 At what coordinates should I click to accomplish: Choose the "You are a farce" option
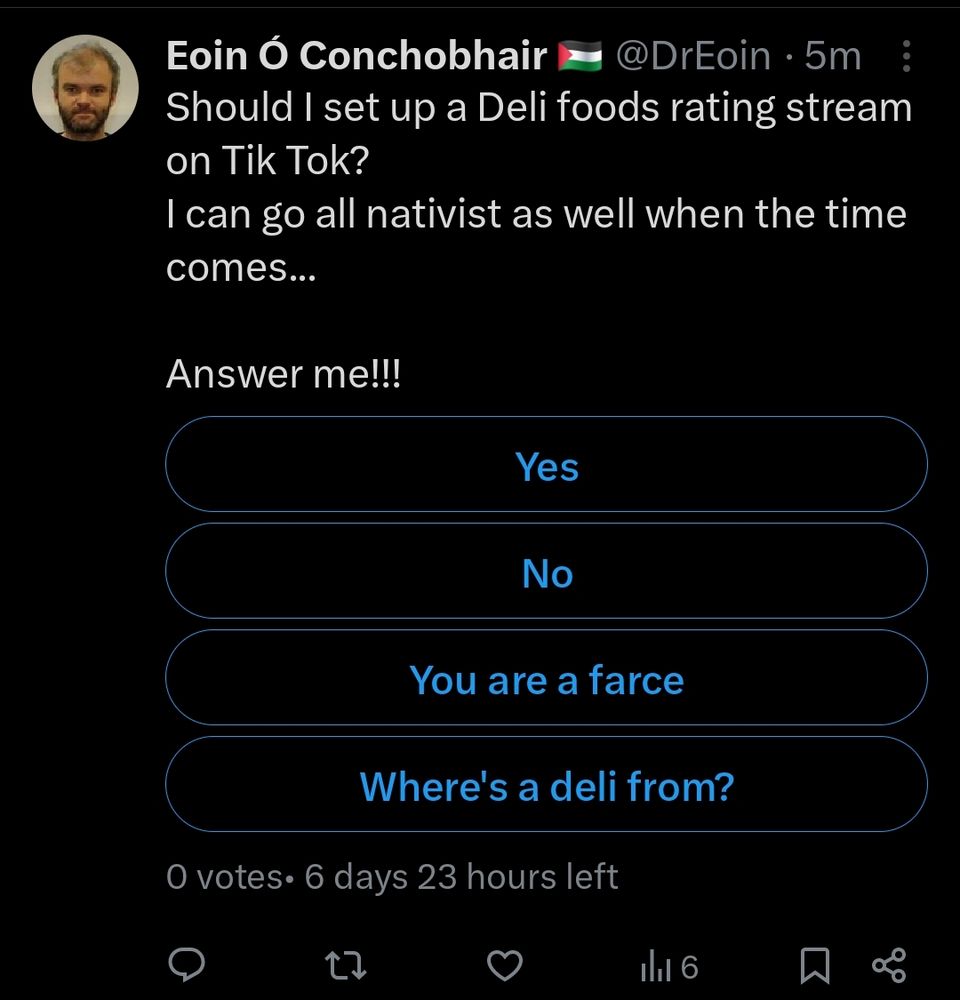click(x=546, y=679)
